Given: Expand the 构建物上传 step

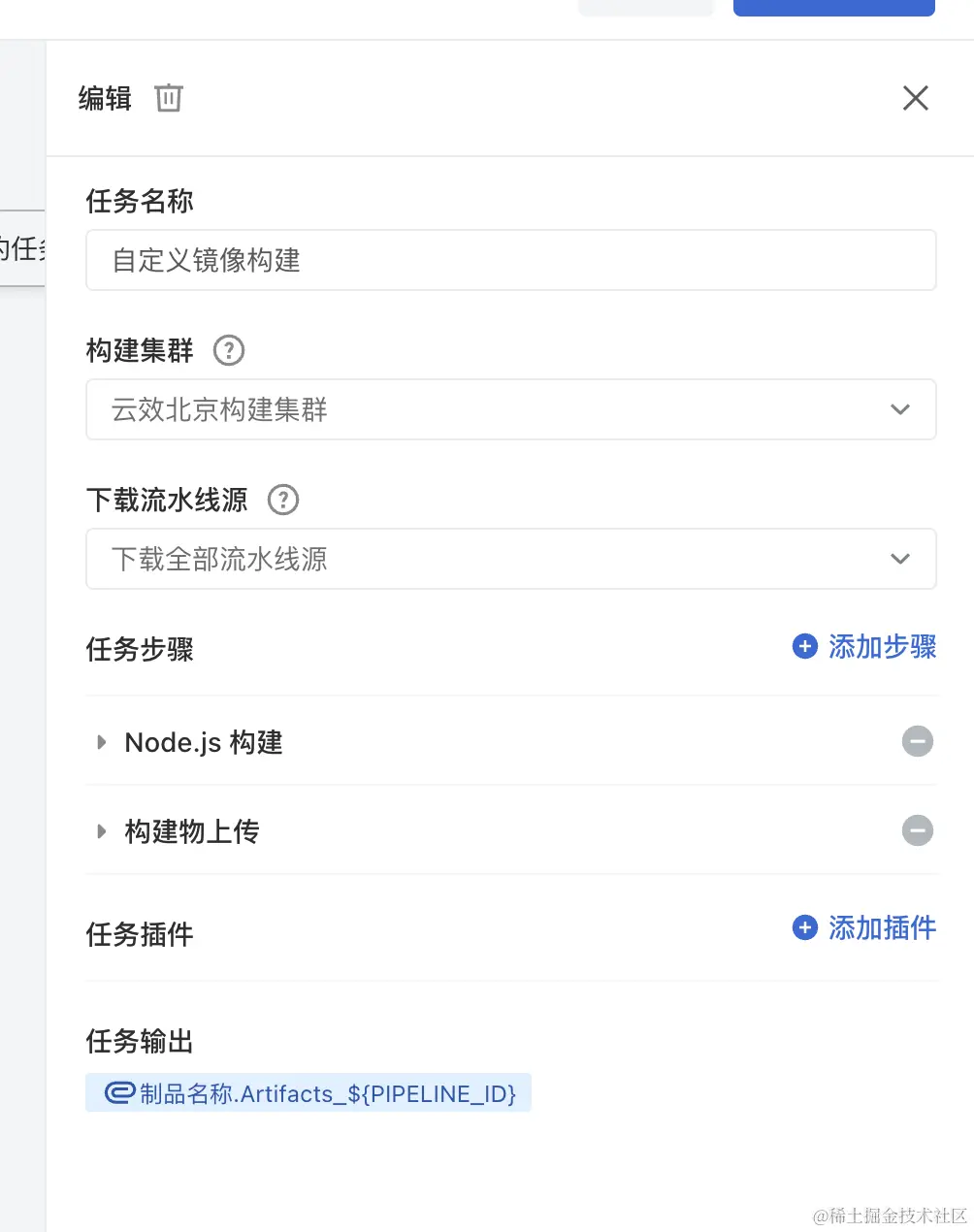Looking at the screenshot, I should click(102, 831).
